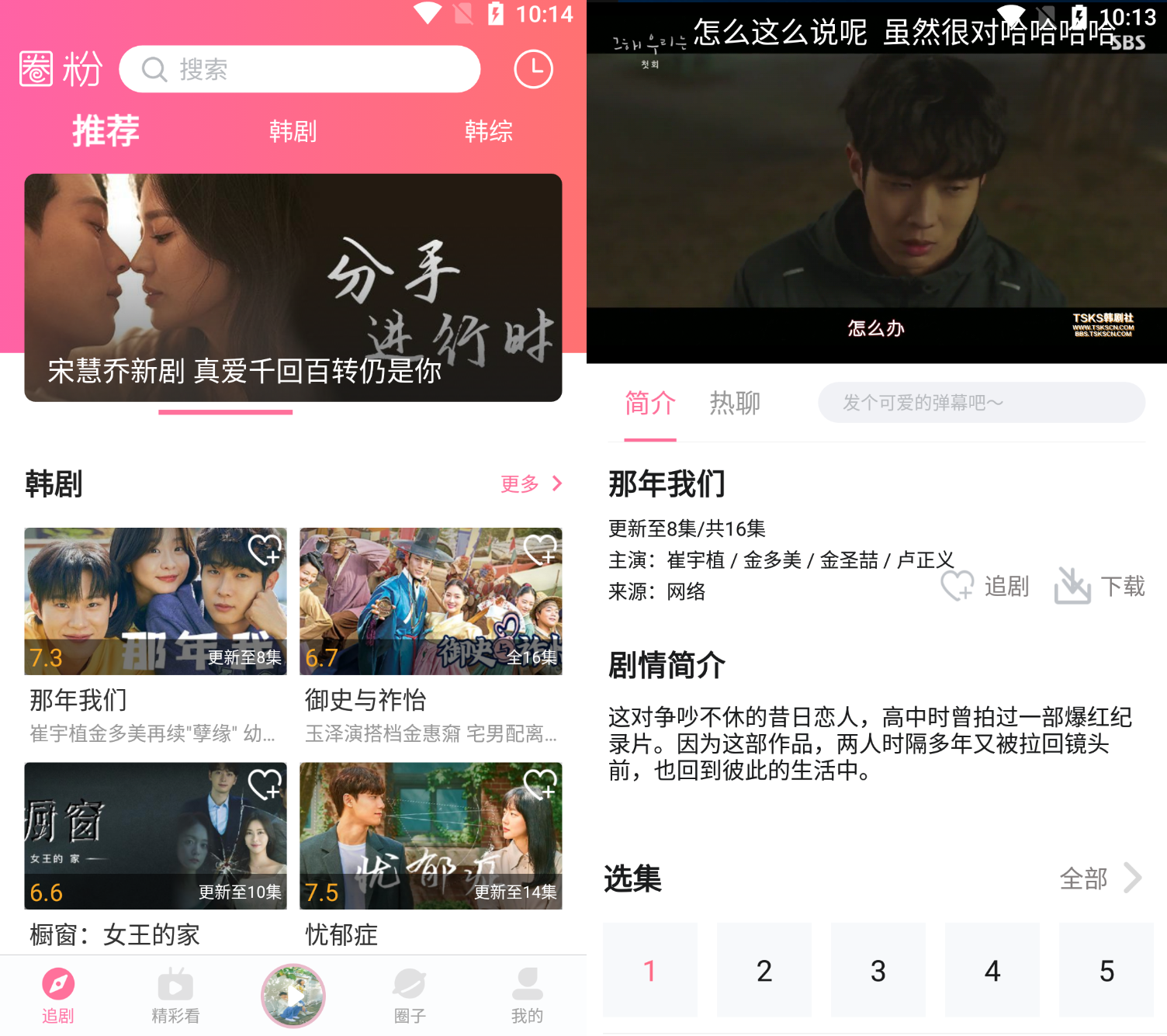Open the 宋慧乔新剧 banner

pyautogui.click(x=293, y=287)
